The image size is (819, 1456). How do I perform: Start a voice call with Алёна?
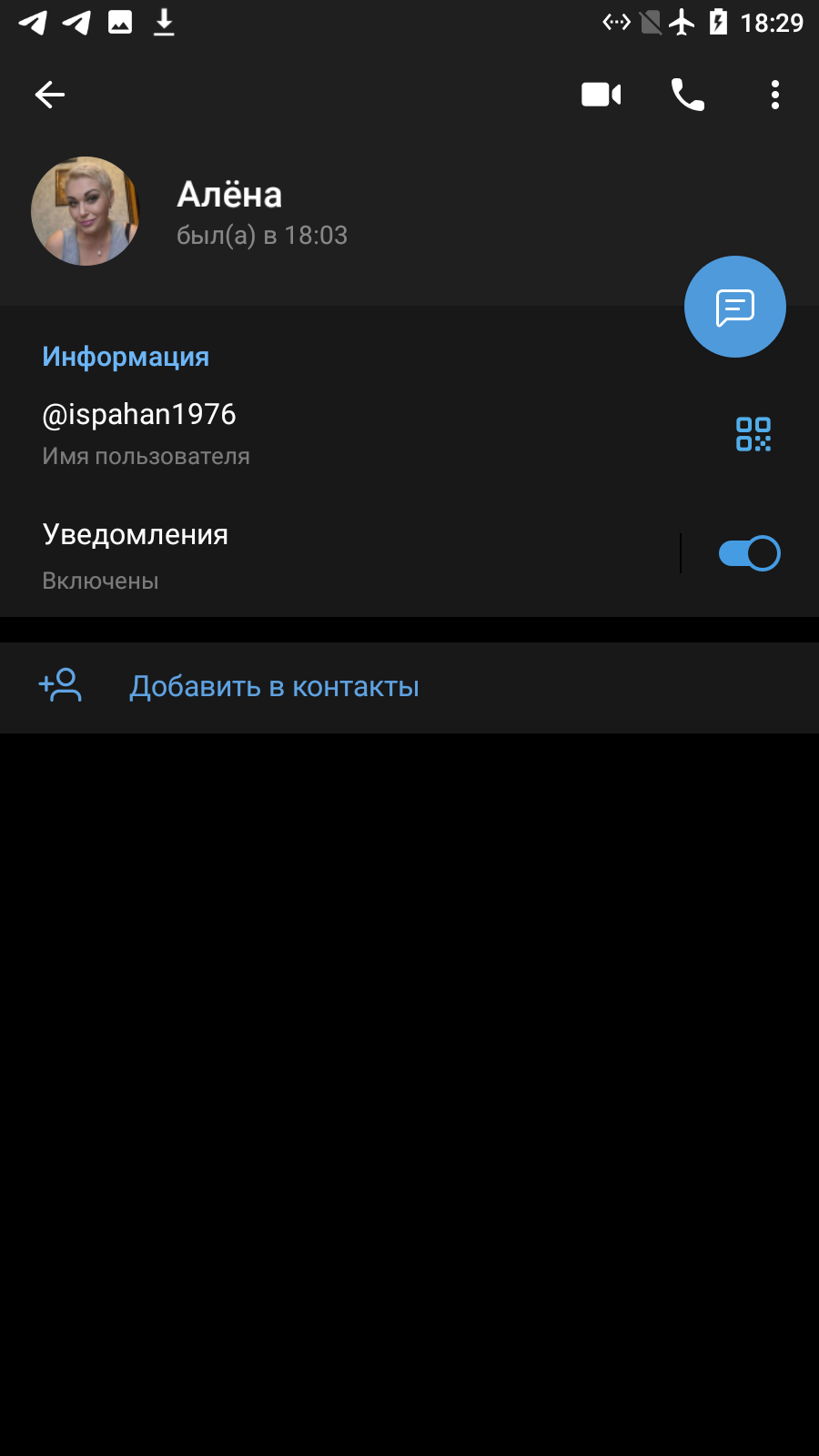(688, 95)
